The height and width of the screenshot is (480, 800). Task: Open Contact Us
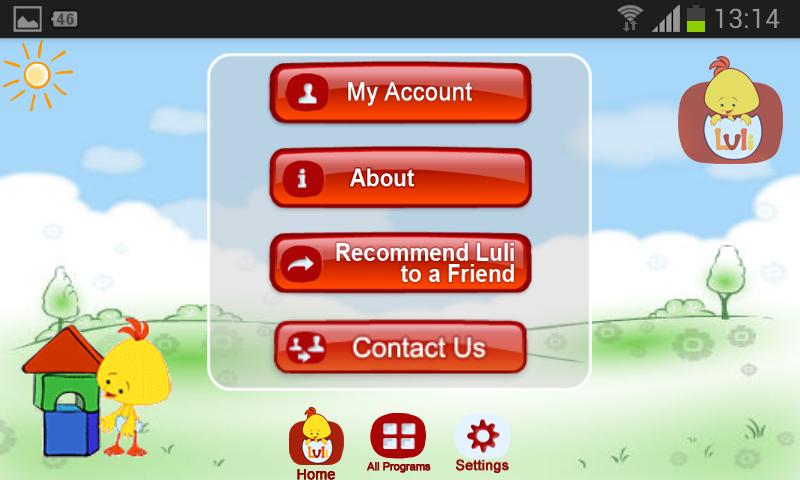tap(401, 347)
